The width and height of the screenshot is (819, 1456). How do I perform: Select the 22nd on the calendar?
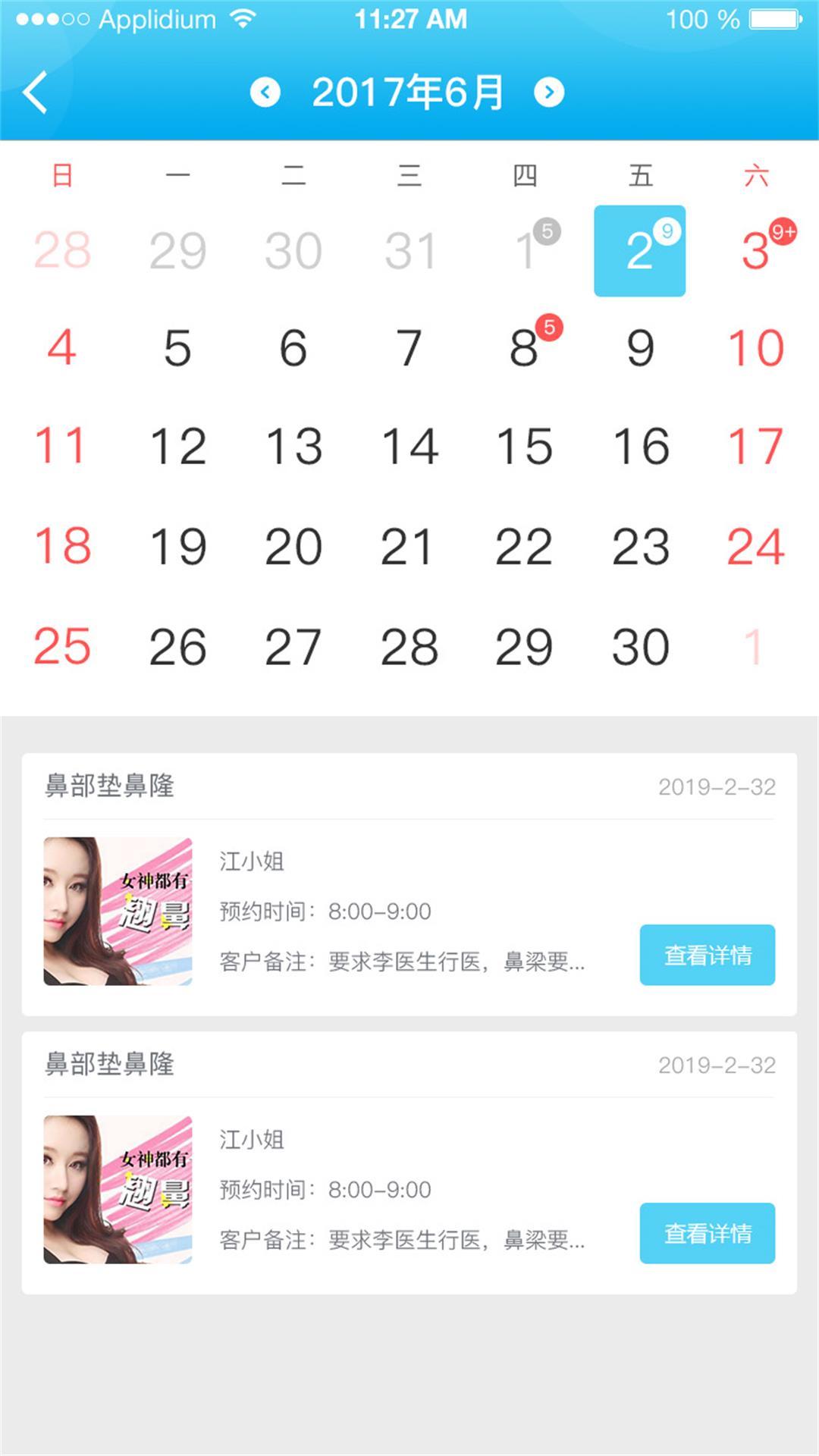(x=524, y=547)
